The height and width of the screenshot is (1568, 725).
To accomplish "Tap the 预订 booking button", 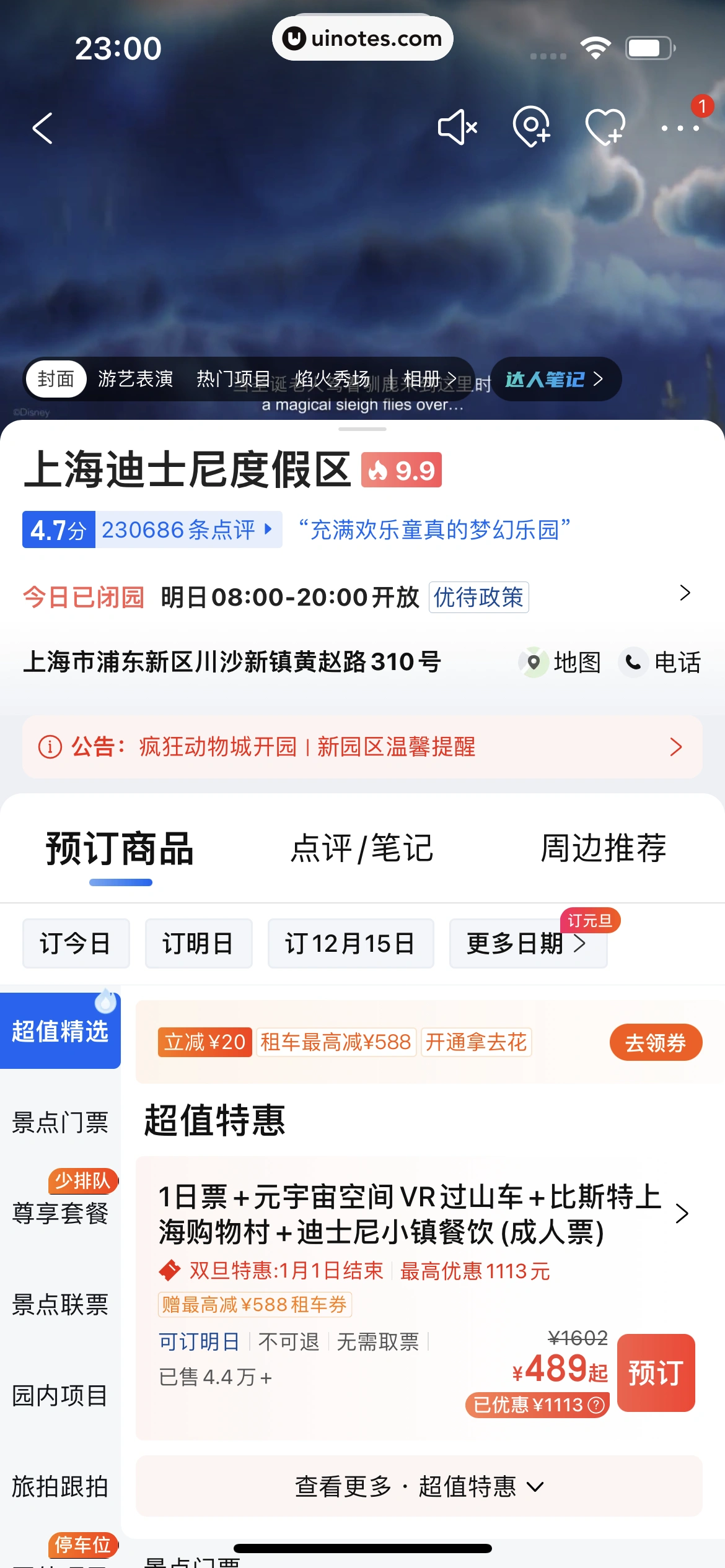I will (x=656, y=1373).
